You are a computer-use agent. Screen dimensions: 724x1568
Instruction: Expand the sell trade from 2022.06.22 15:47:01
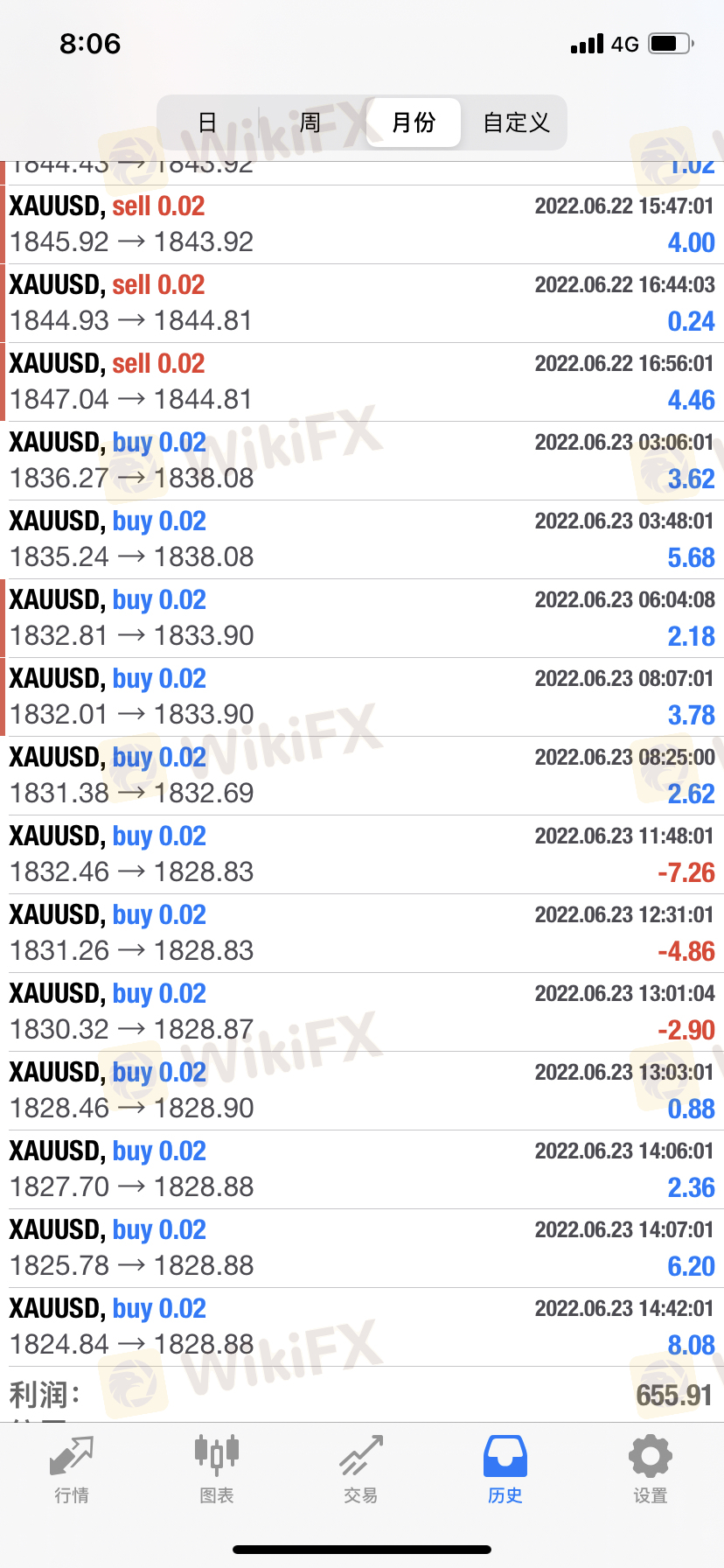click(x=362, y=224)
